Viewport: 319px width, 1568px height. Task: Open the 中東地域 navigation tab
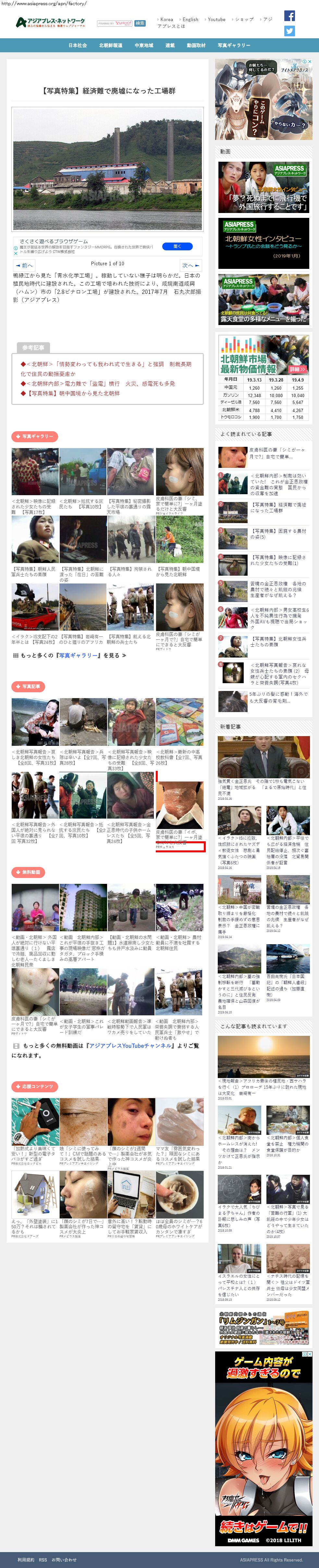pyautogui.click(x=144, y=46)
